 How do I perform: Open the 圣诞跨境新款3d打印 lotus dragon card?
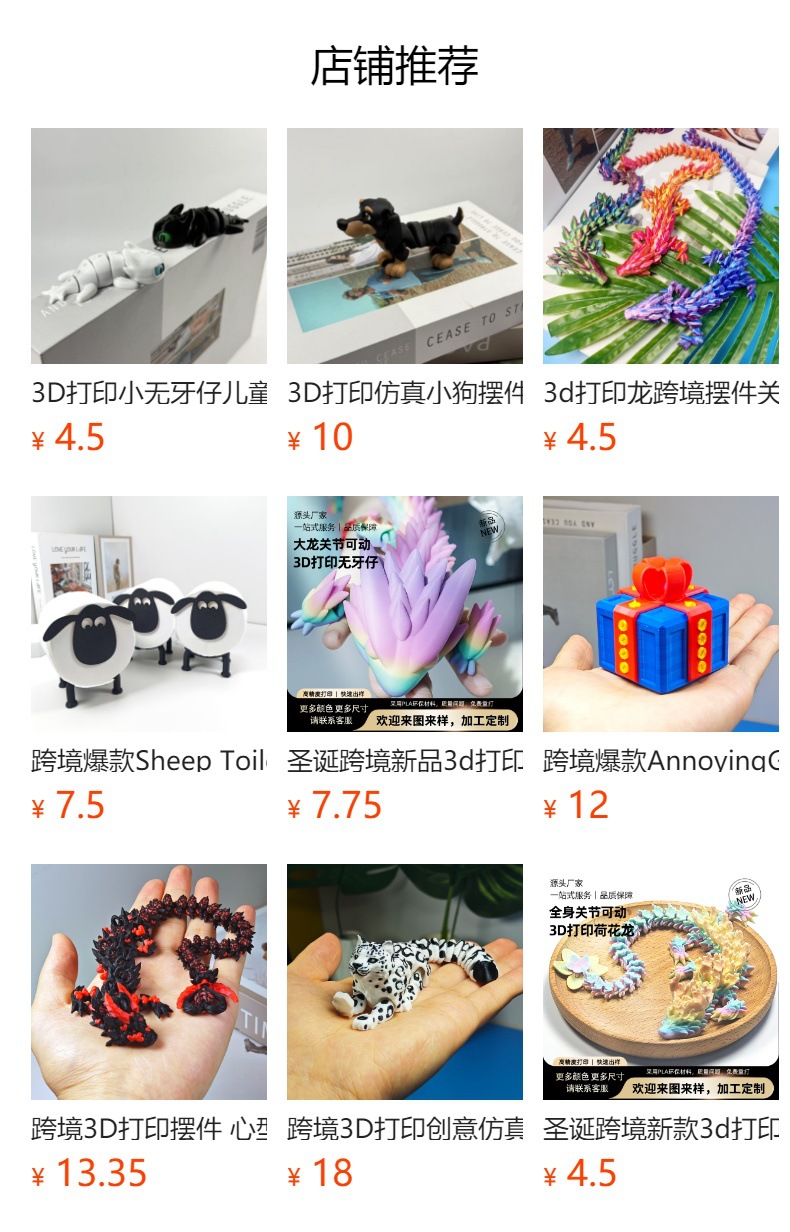pos(661,982)
